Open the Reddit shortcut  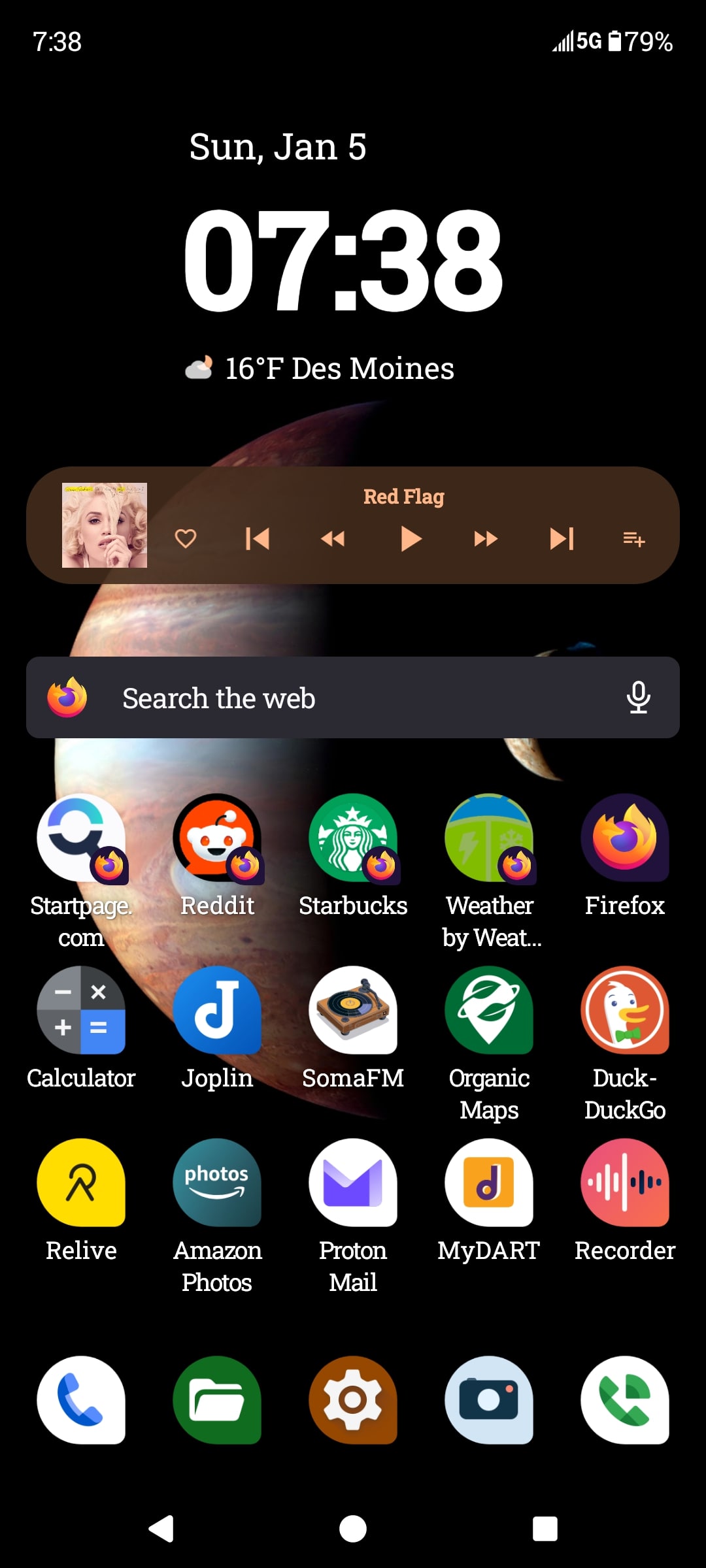pos(217,839)
